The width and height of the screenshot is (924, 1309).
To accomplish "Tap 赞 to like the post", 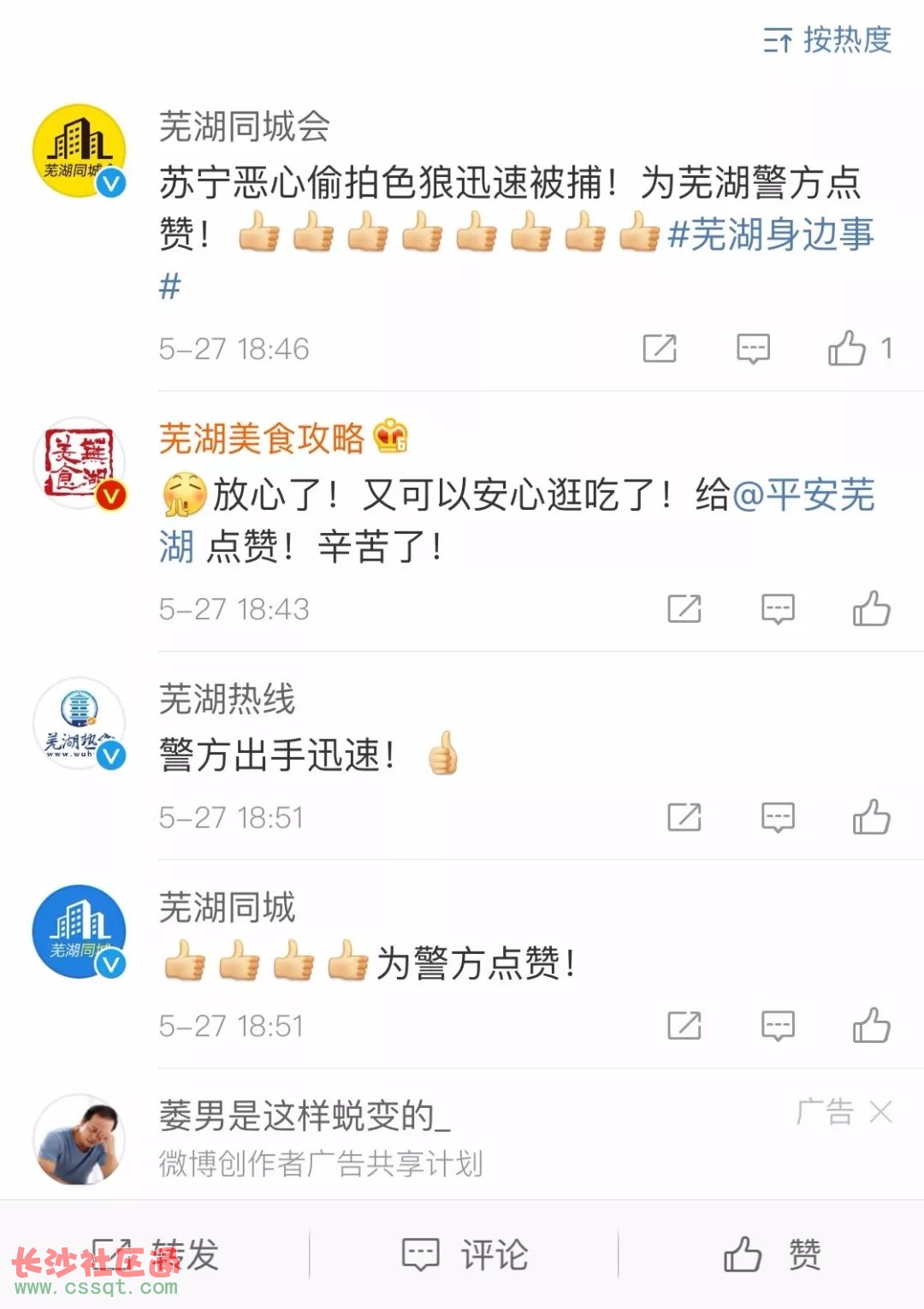I will 772,1255.
